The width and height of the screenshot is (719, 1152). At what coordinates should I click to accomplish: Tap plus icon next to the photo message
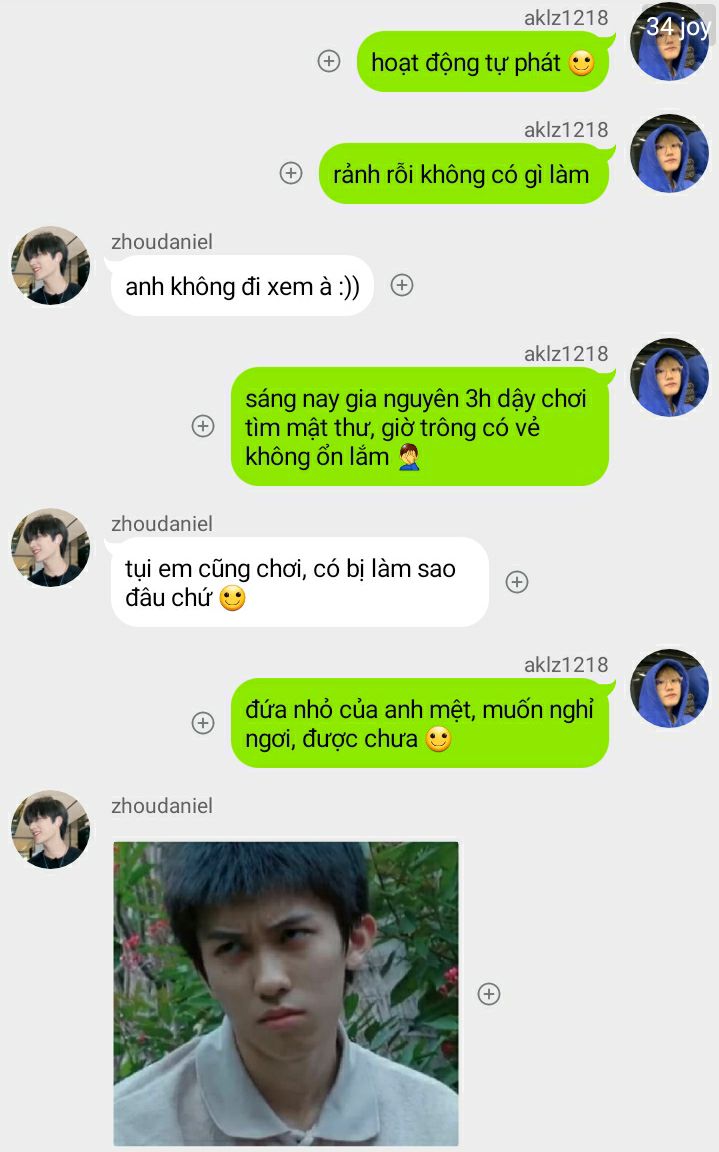tap(489, 994)
